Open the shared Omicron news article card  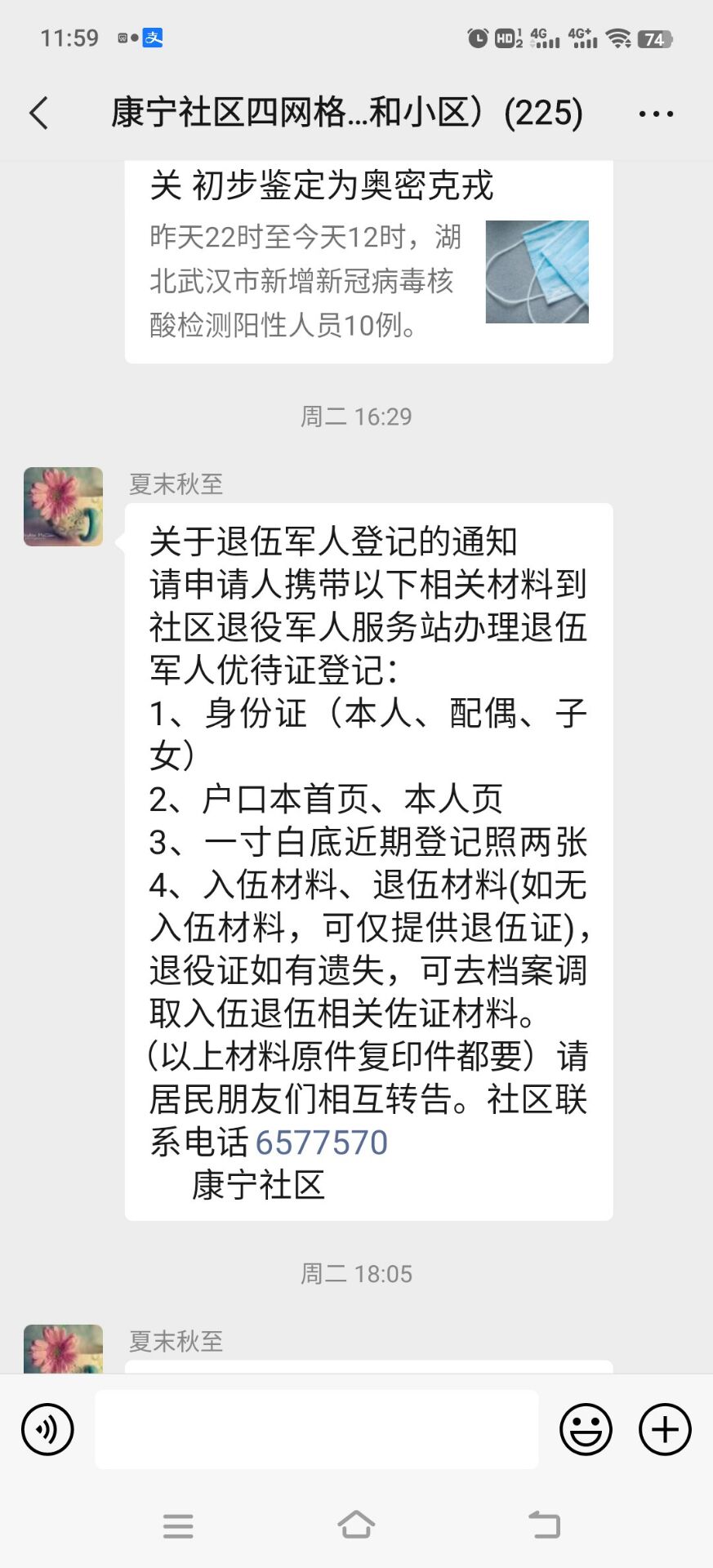tap(368, 261)
